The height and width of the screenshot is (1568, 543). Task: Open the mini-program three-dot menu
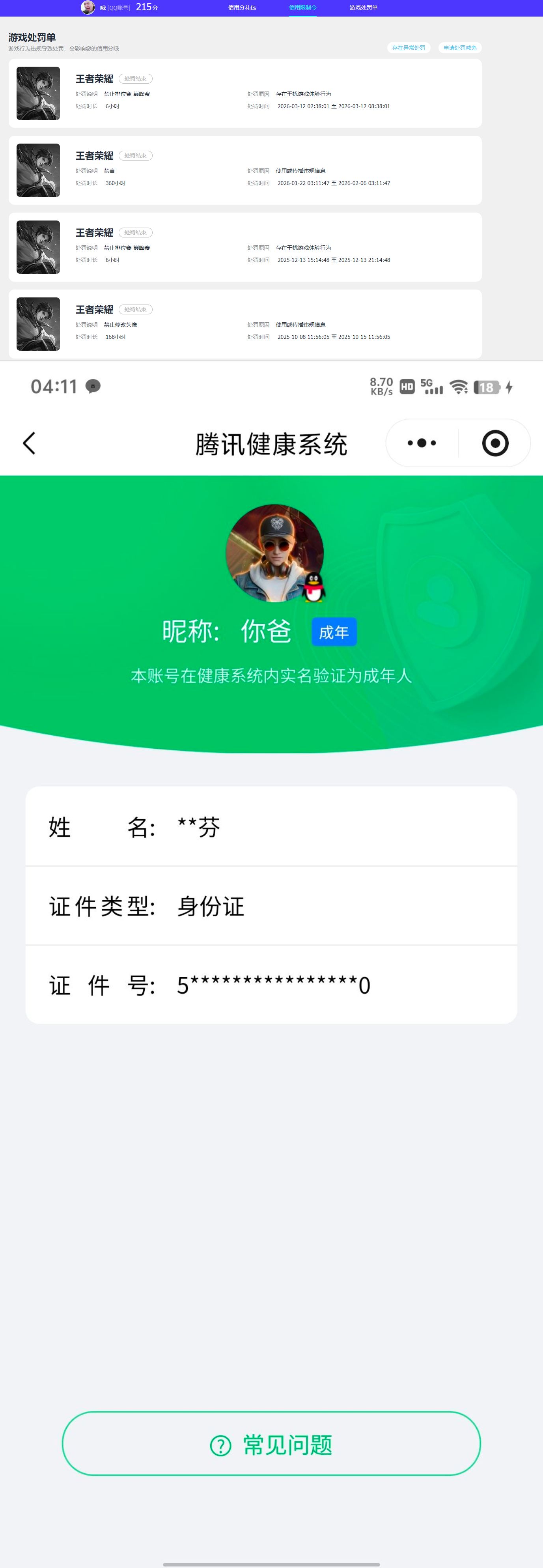[422, 443]
